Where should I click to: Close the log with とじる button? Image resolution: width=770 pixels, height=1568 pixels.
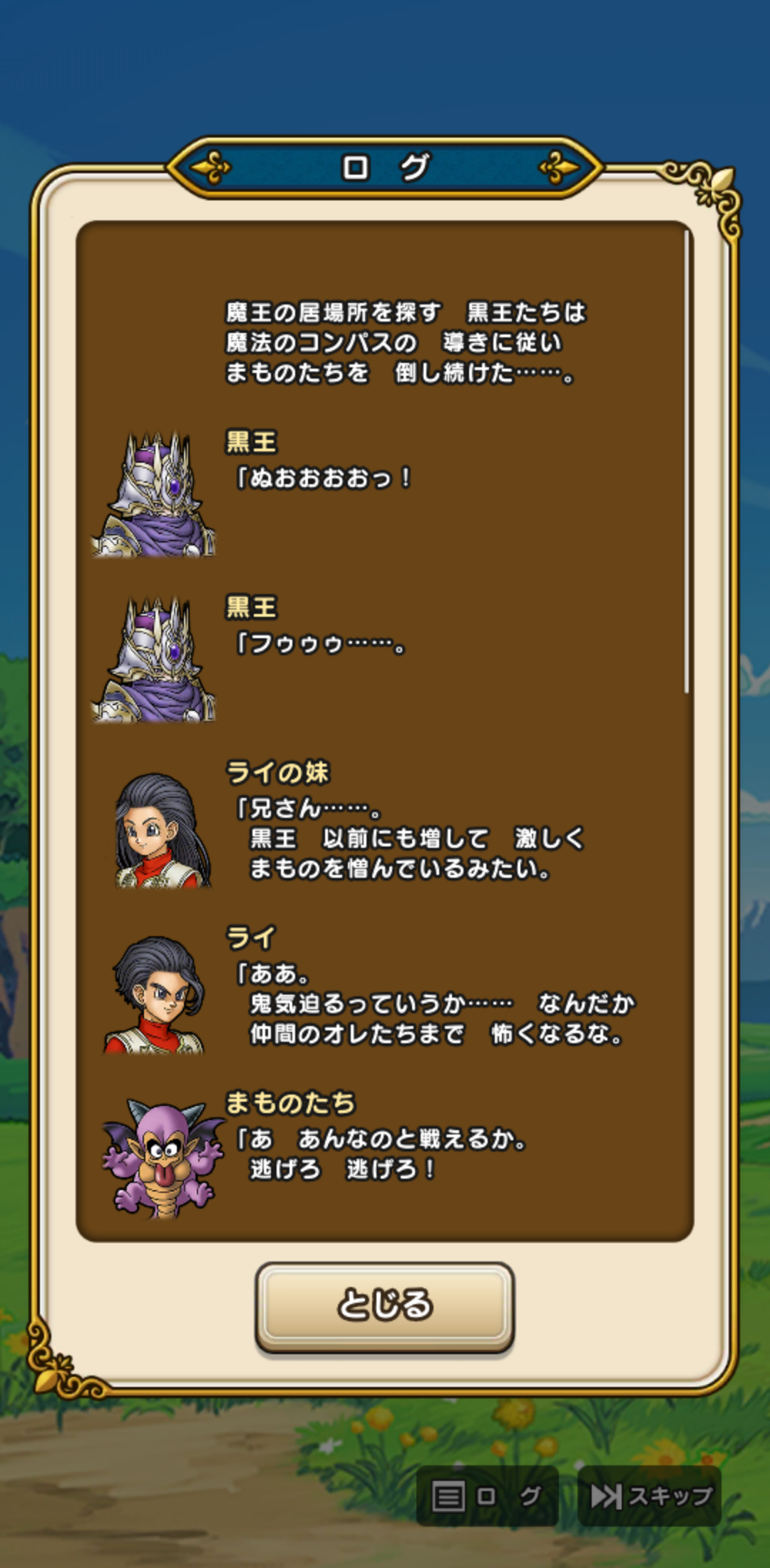pos(384,1306)
